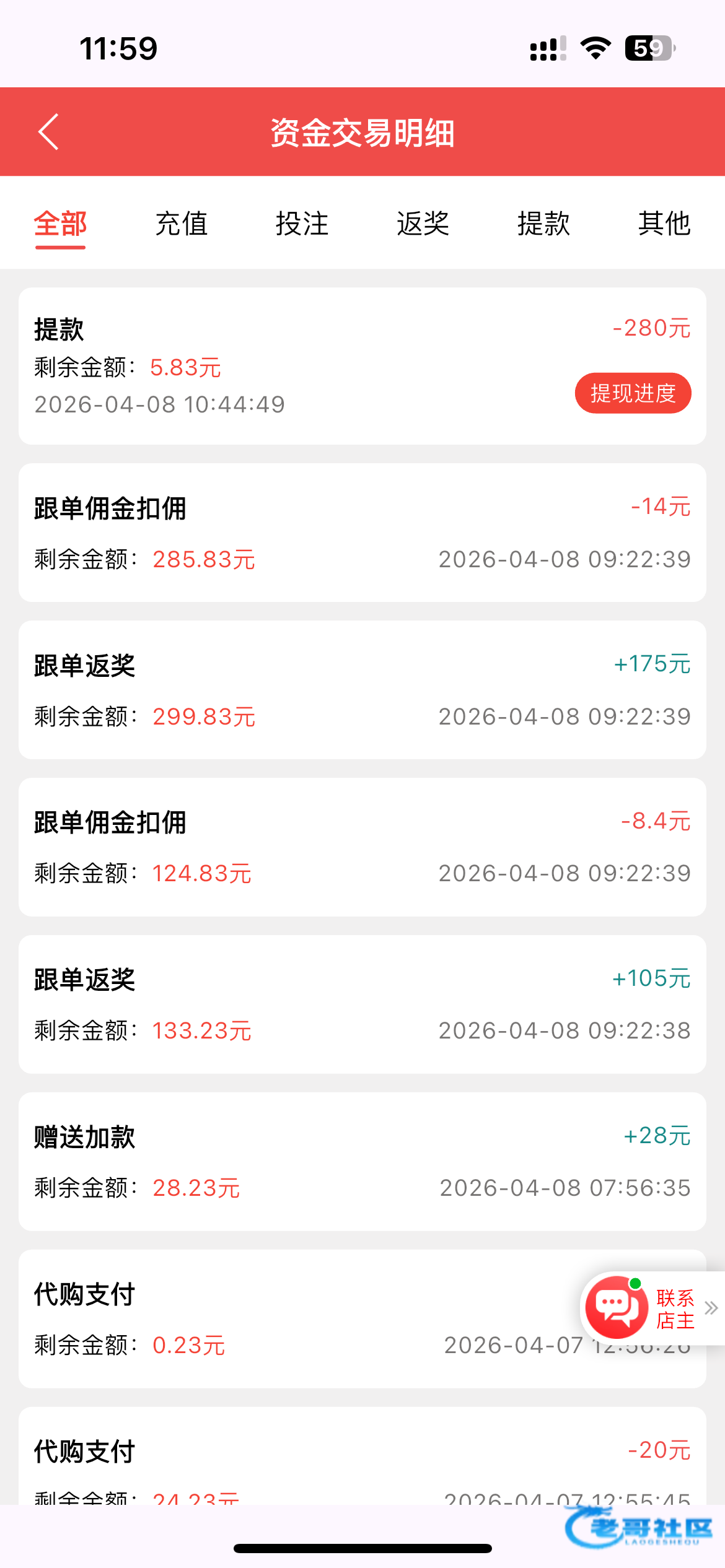Show the 提款 tab
This screenshot has width=725, height=1568.
543,224
